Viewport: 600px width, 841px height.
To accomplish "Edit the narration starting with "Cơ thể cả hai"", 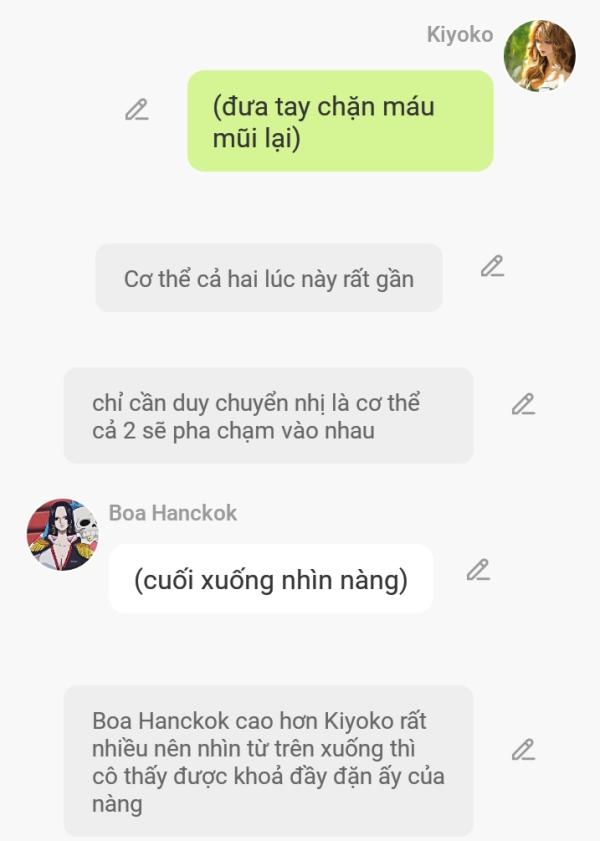I will 492,267.
